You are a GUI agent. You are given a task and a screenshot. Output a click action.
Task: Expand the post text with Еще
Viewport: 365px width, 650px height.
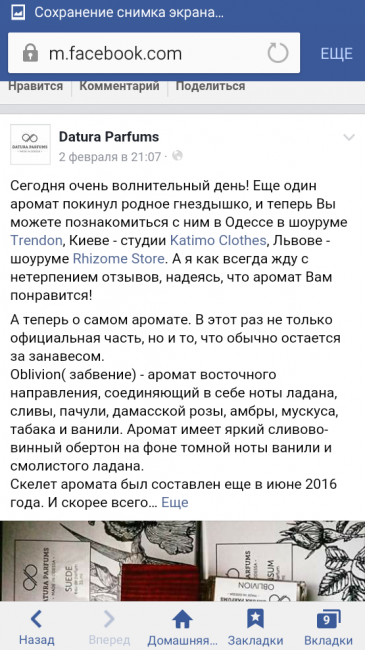click(175, 502)
